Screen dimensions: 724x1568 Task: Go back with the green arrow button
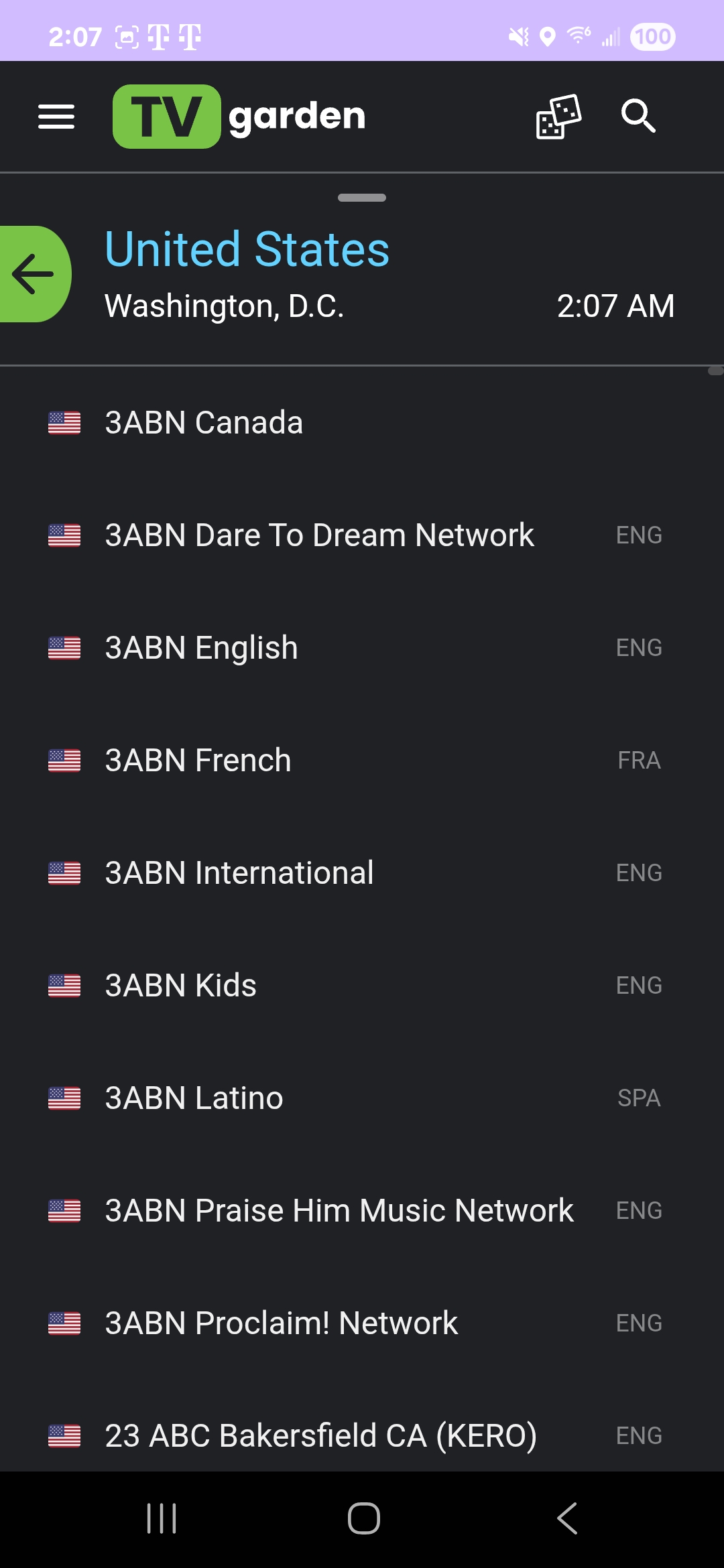point(34,274)
